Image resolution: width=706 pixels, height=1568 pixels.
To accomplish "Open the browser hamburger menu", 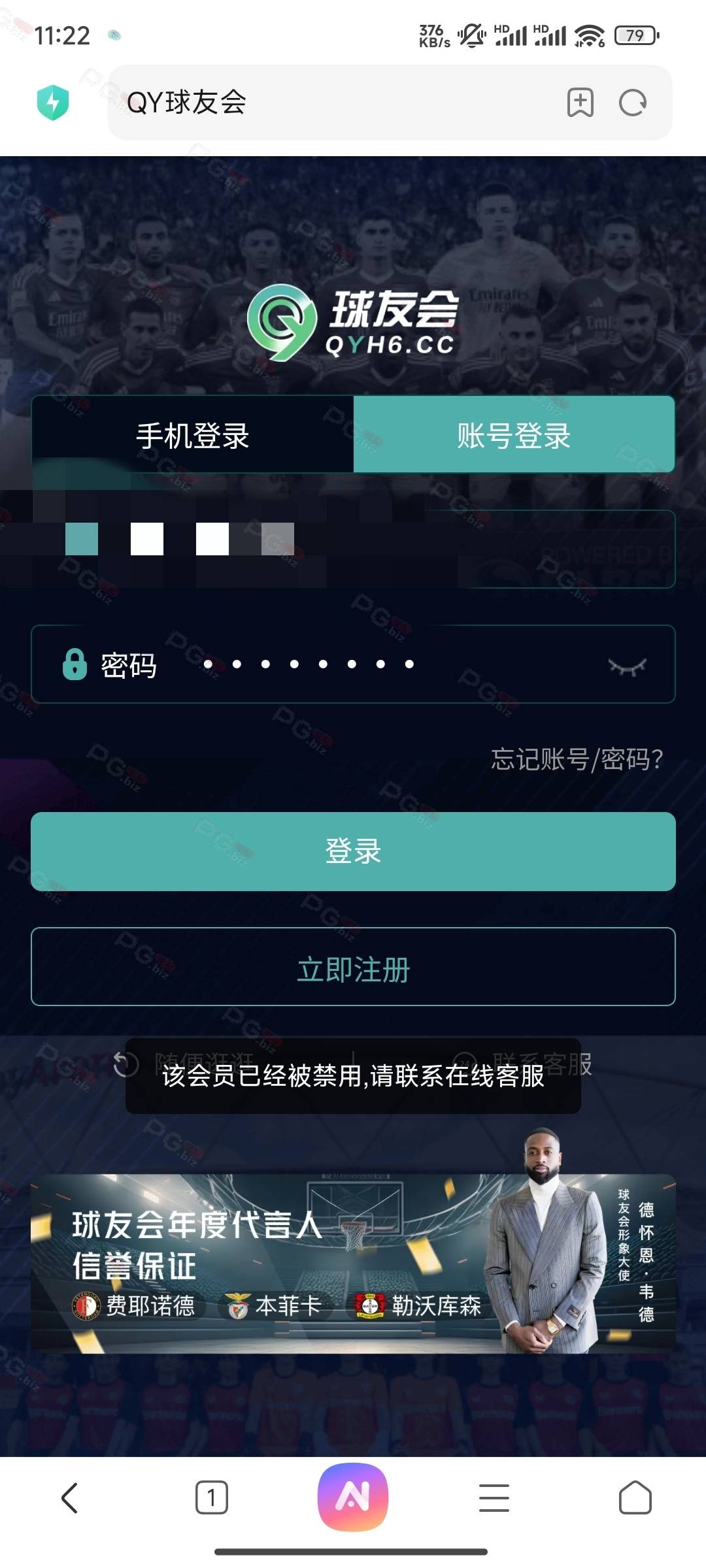I will [x=494, y=1497].
